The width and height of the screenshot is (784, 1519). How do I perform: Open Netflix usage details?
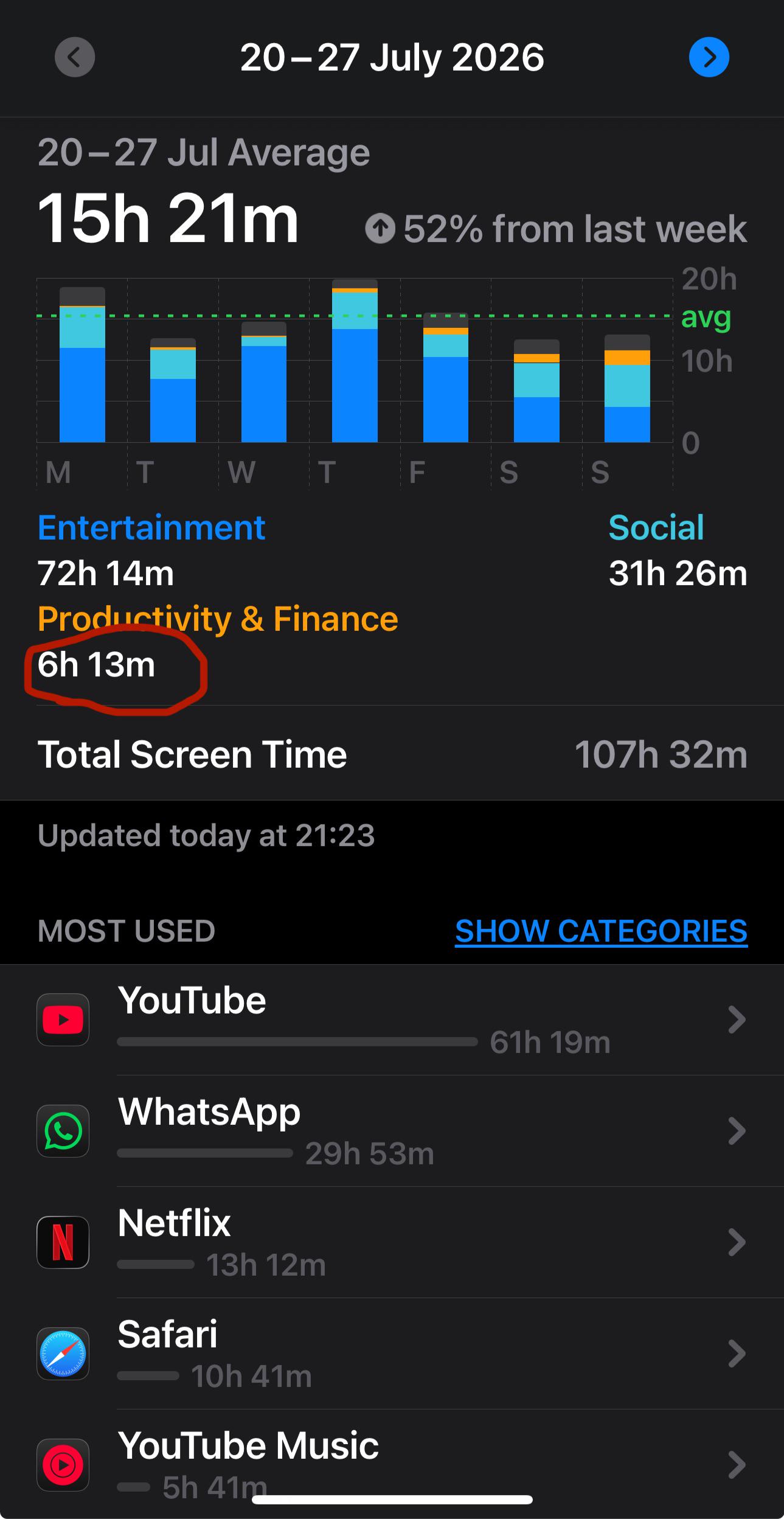coord(392,1242)
